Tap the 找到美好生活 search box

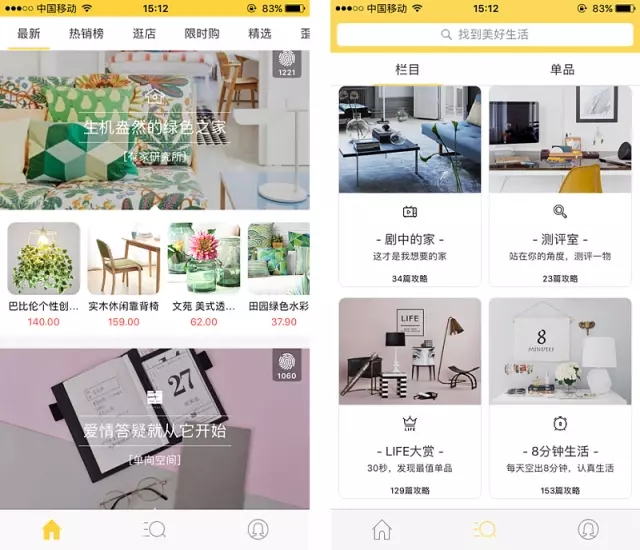[485, 34]
